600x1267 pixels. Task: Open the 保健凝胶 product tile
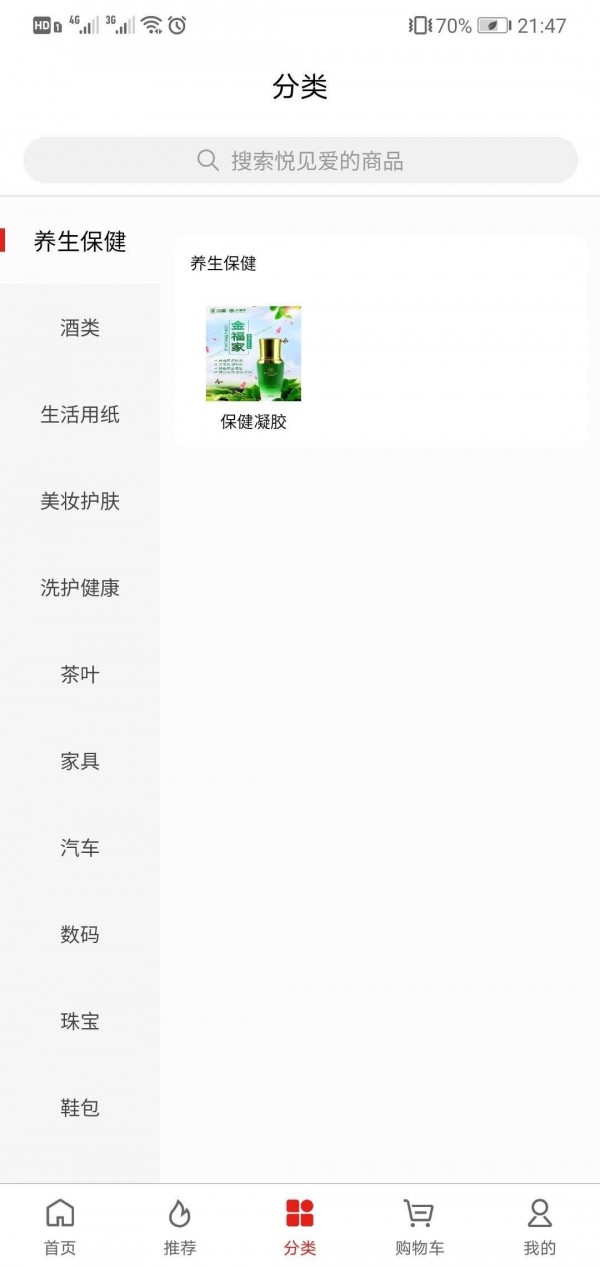(253, 368)
